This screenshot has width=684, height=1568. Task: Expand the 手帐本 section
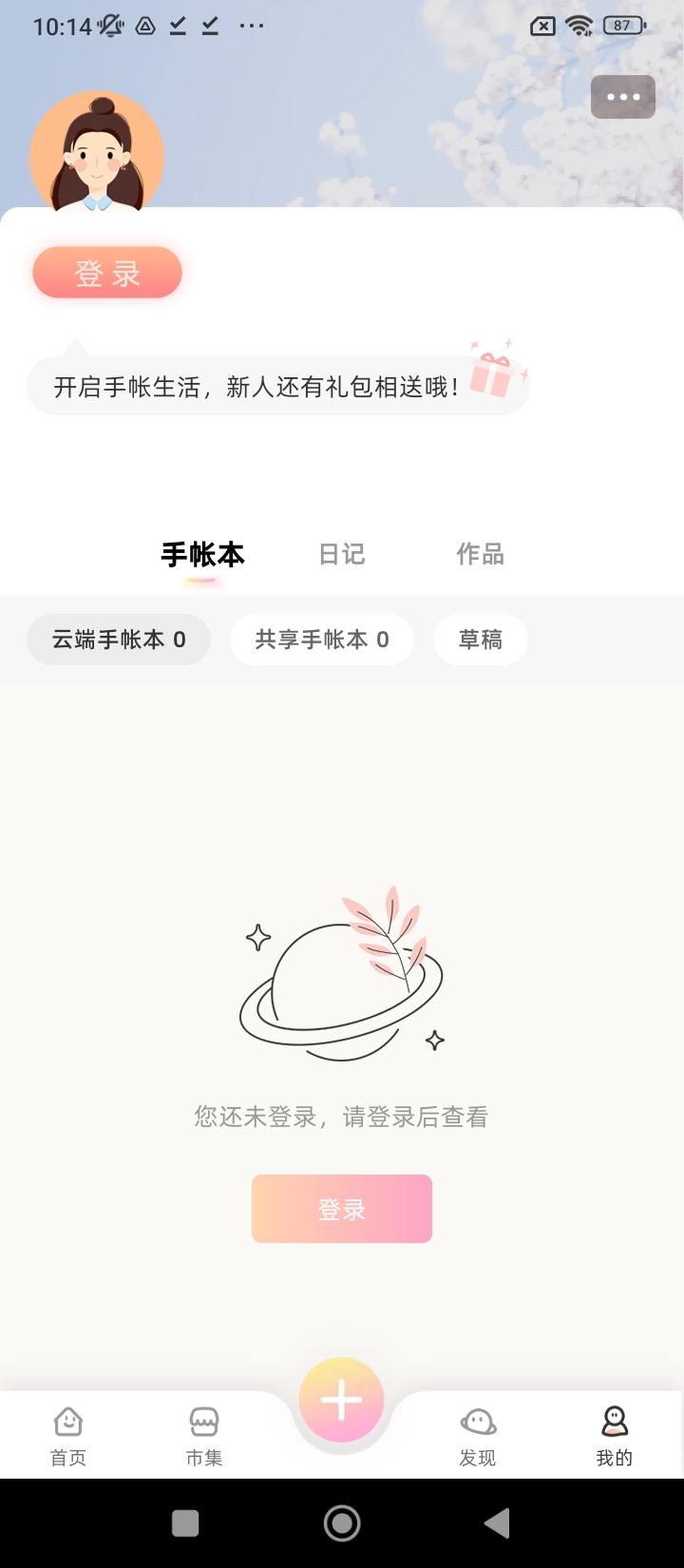(x=202, y=554)
